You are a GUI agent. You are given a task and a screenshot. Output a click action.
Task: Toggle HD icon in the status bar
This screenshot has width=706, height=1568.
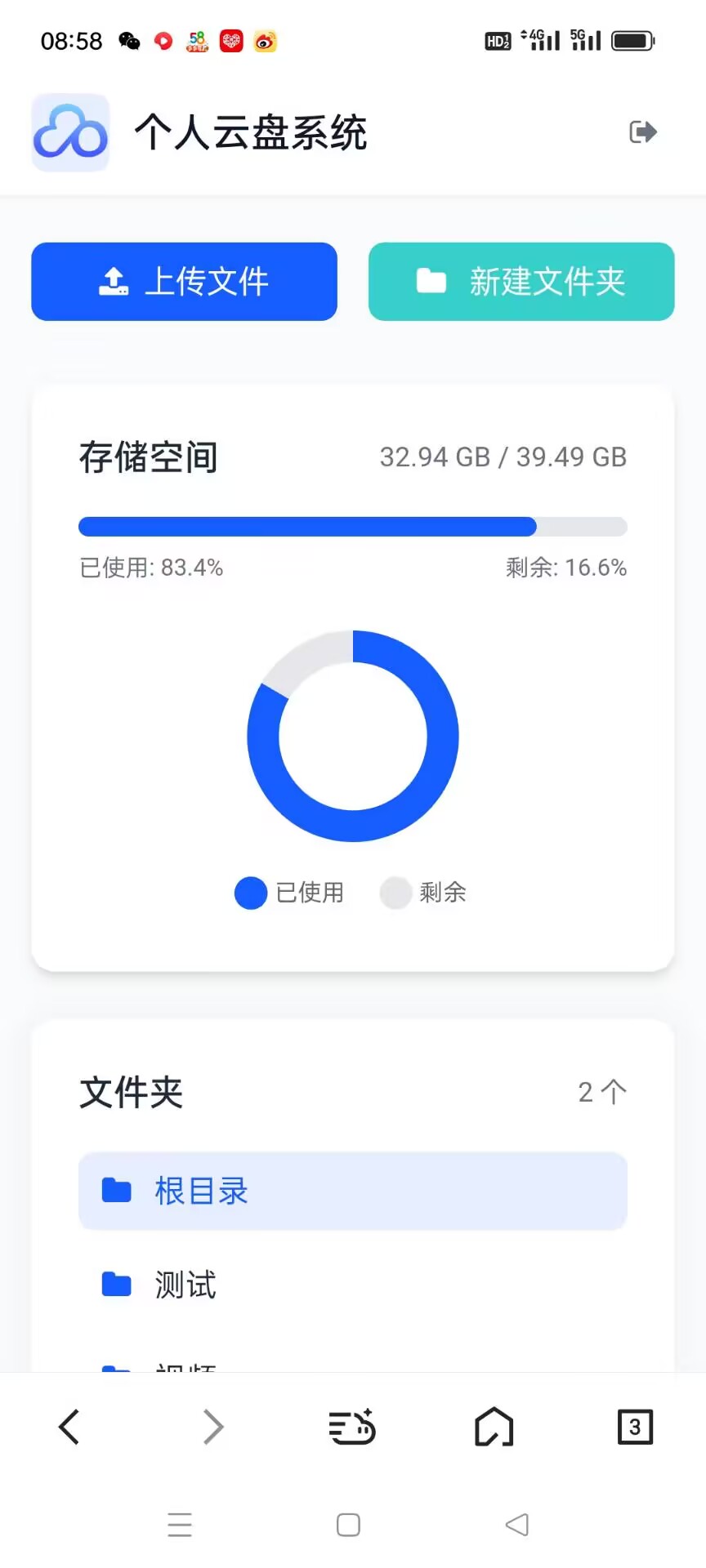point(498,39)
